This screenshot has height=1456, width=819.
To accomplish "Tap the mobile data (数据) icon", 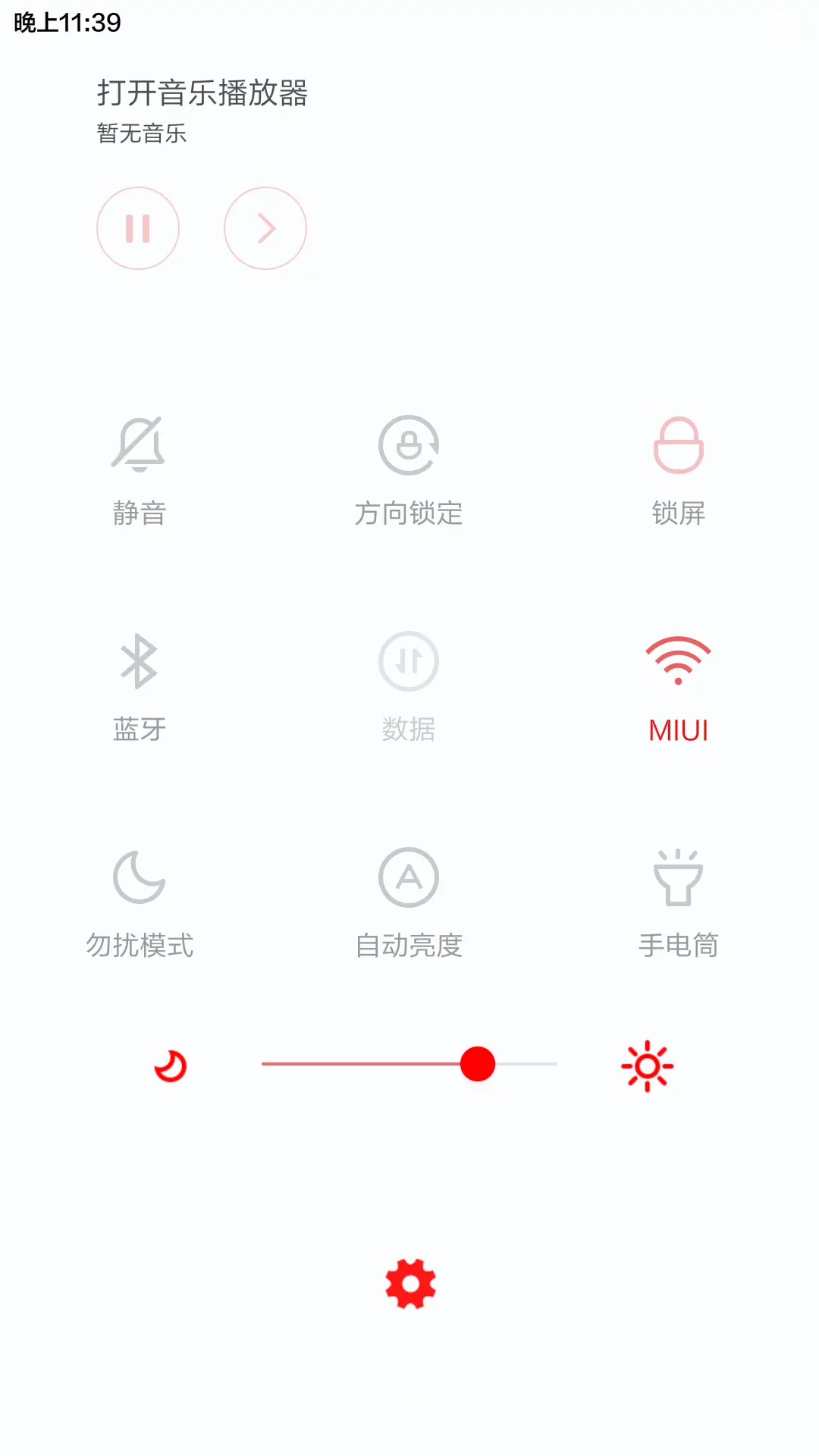I will pos(409,660).
